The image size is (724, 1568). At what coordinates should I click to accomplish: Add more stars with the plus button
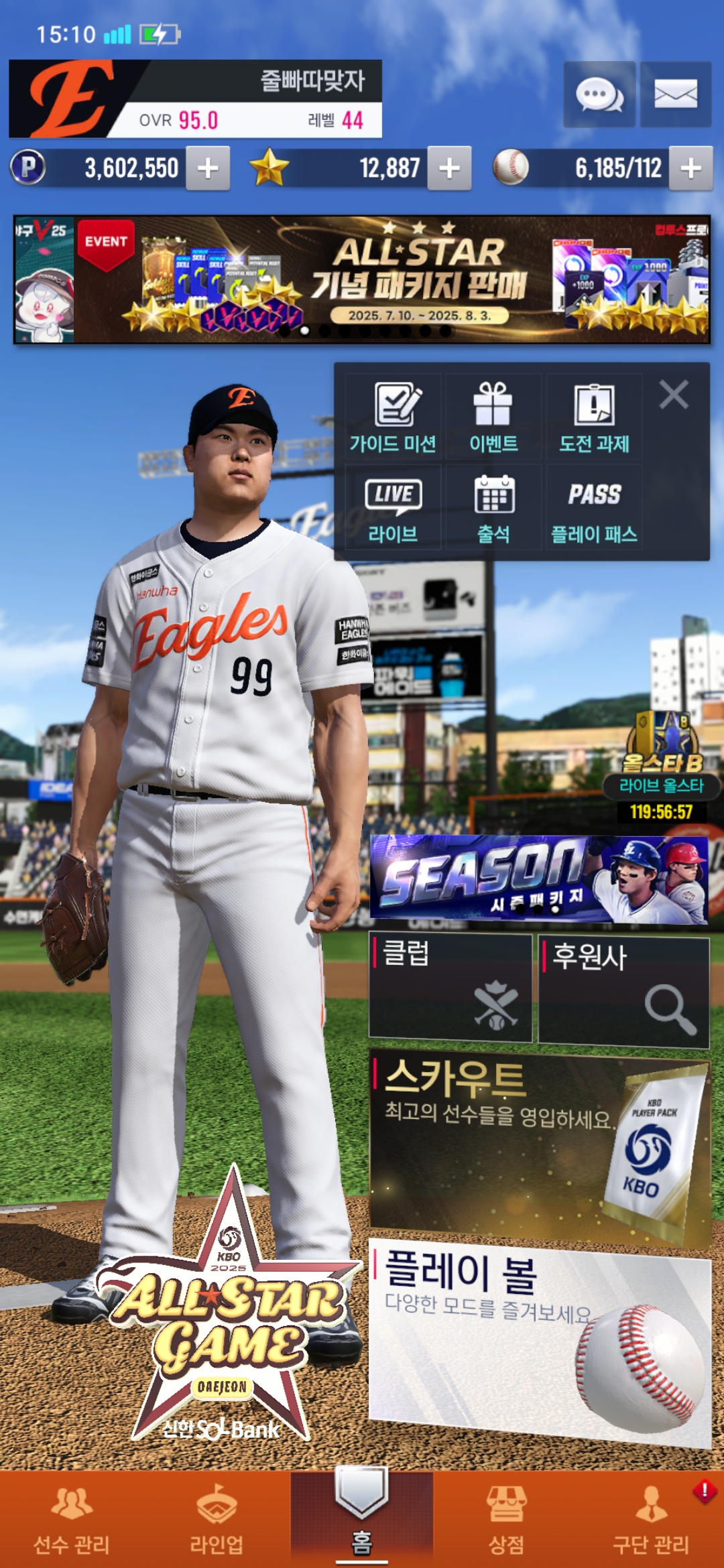pos(449,168)
